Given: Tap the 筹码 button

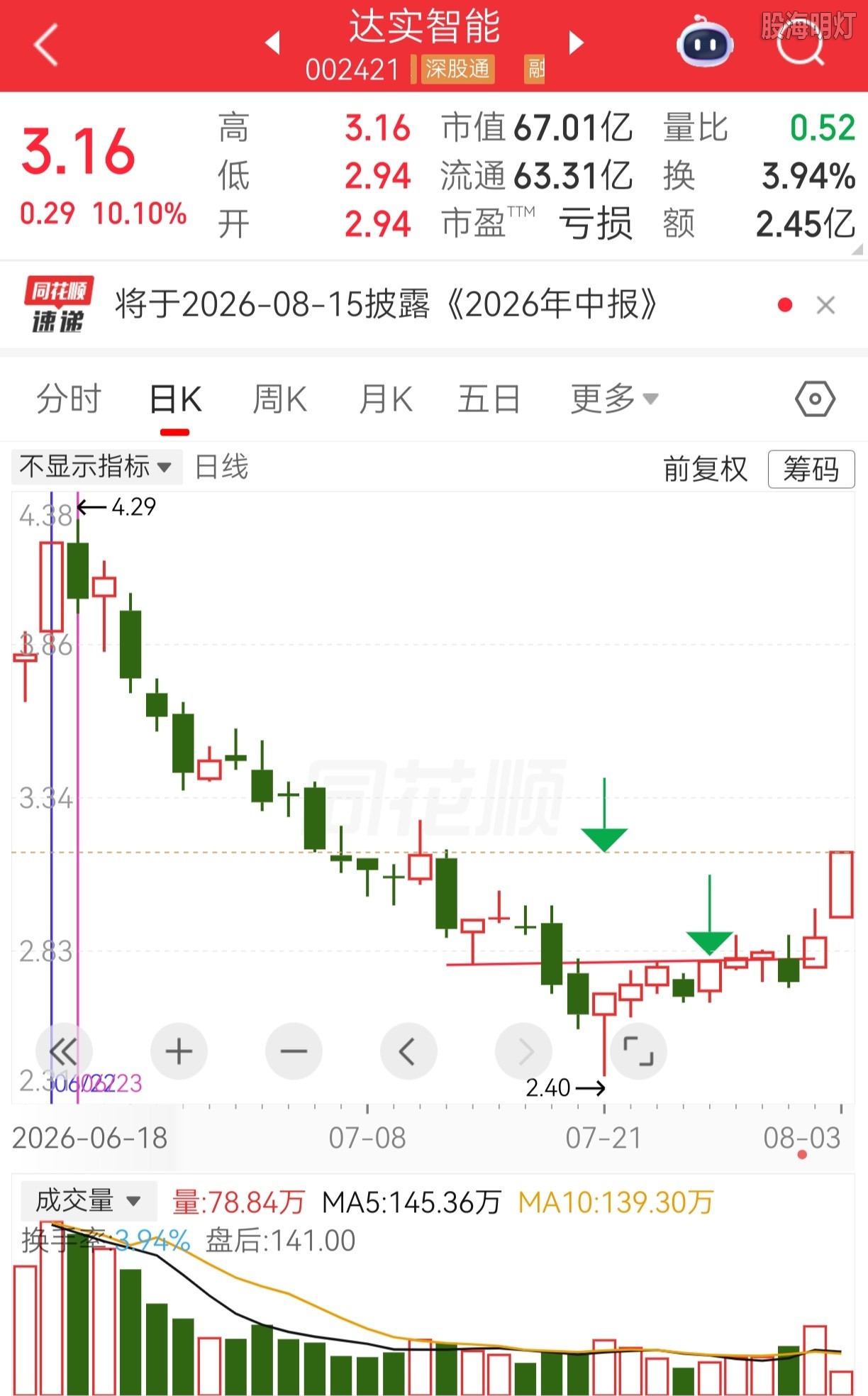Looking at the screenshot, I should (x=811, y=469).
